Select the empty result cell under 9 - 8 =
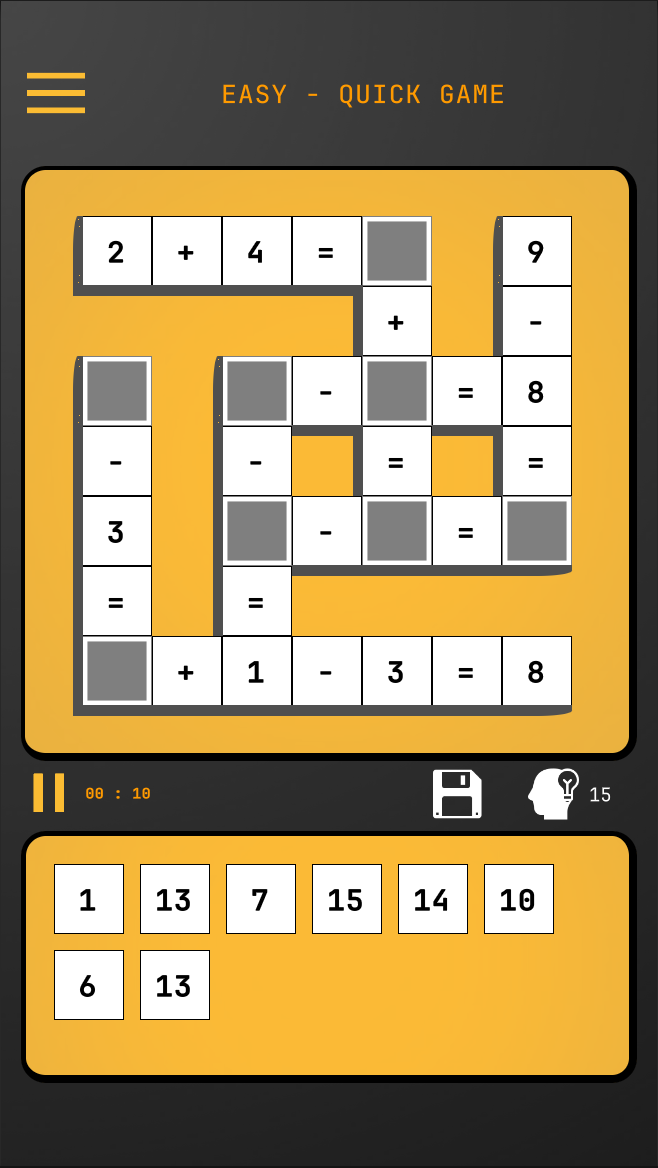 point(537,531)
